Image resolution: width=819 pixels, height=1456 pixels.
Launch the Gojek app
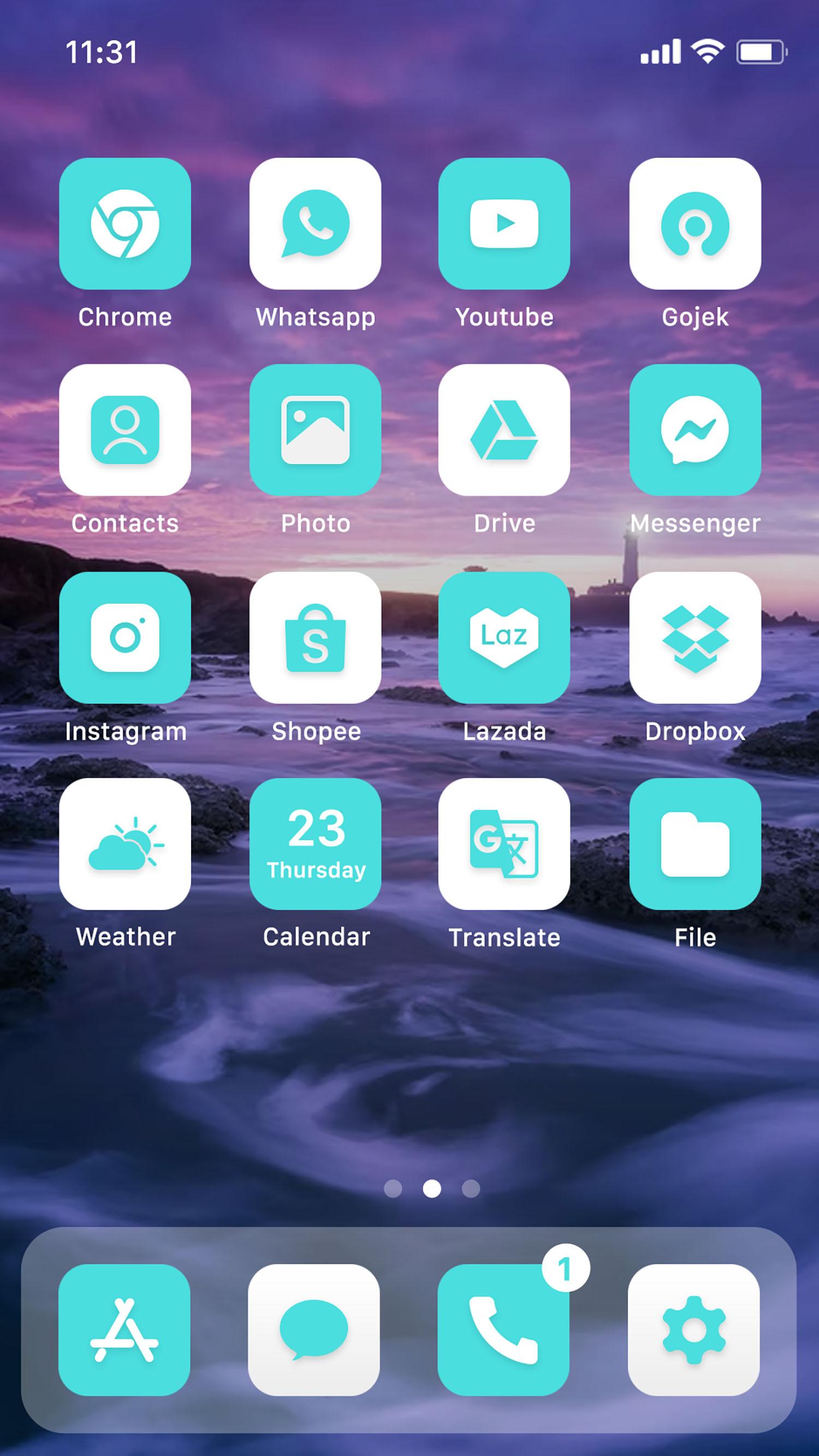pos(695,224)
